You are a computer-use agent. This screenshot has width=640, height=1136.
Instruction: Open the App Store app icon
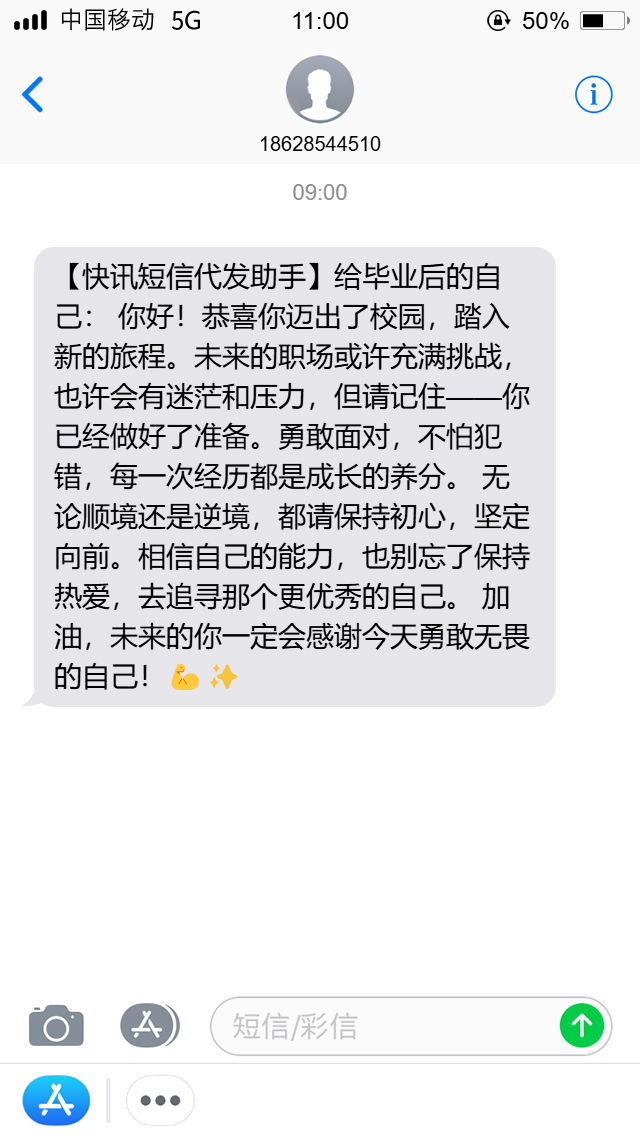click(57, 1100)
